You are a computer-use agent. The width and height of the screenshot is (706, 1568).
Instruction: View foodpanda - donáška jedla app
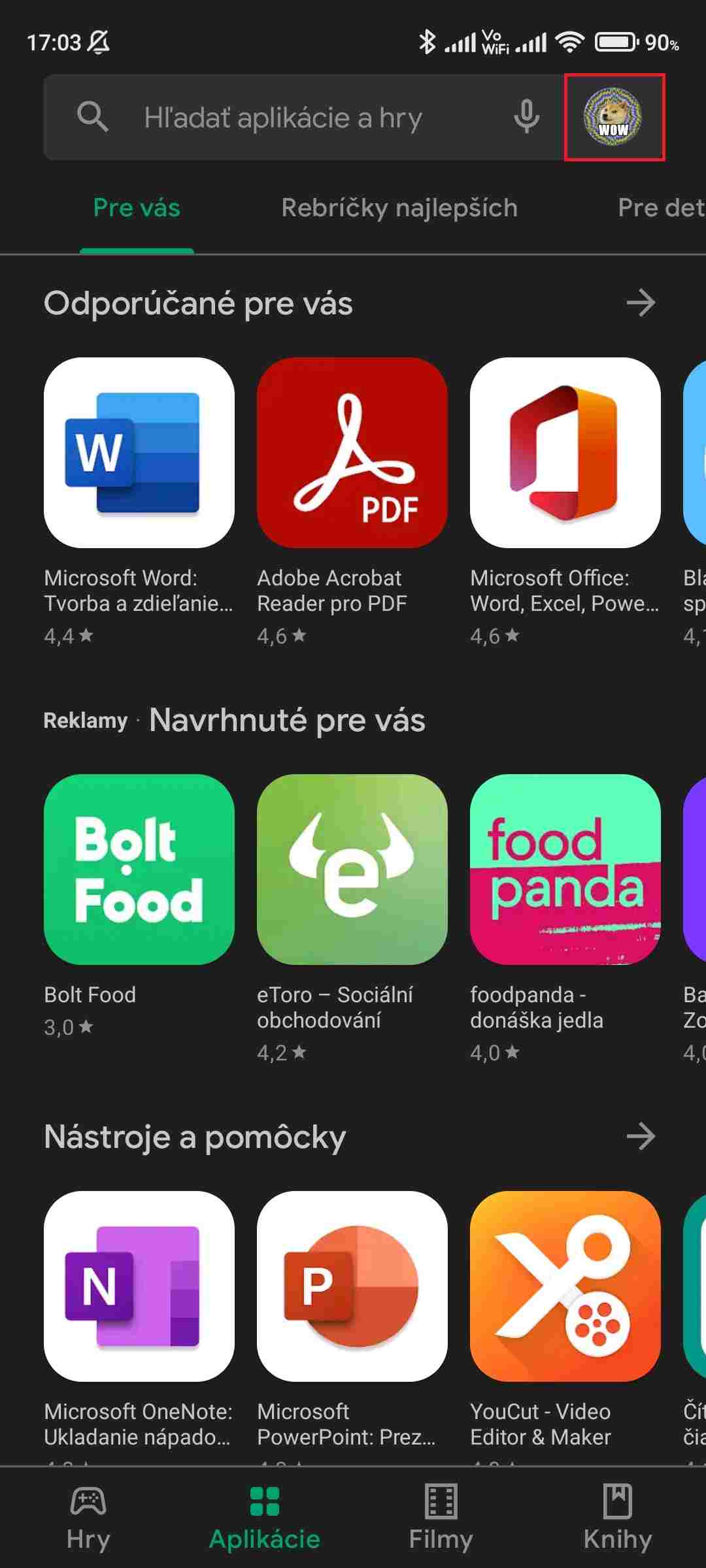(565, 870)
